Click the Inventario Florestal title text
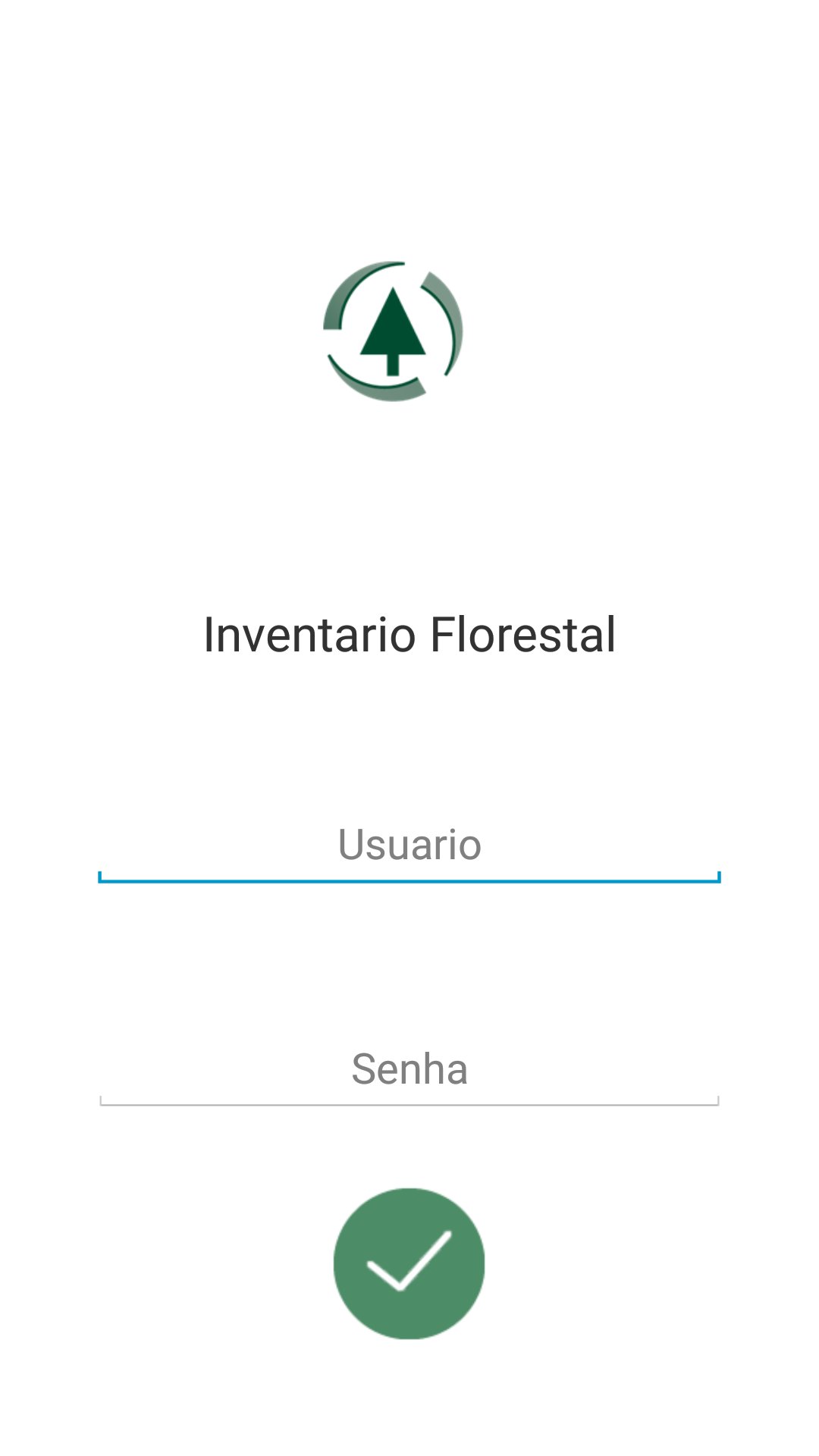Image resolution: width=819 pixels, height=1456 pixels. pyautogui.click(x=409, y=635)
